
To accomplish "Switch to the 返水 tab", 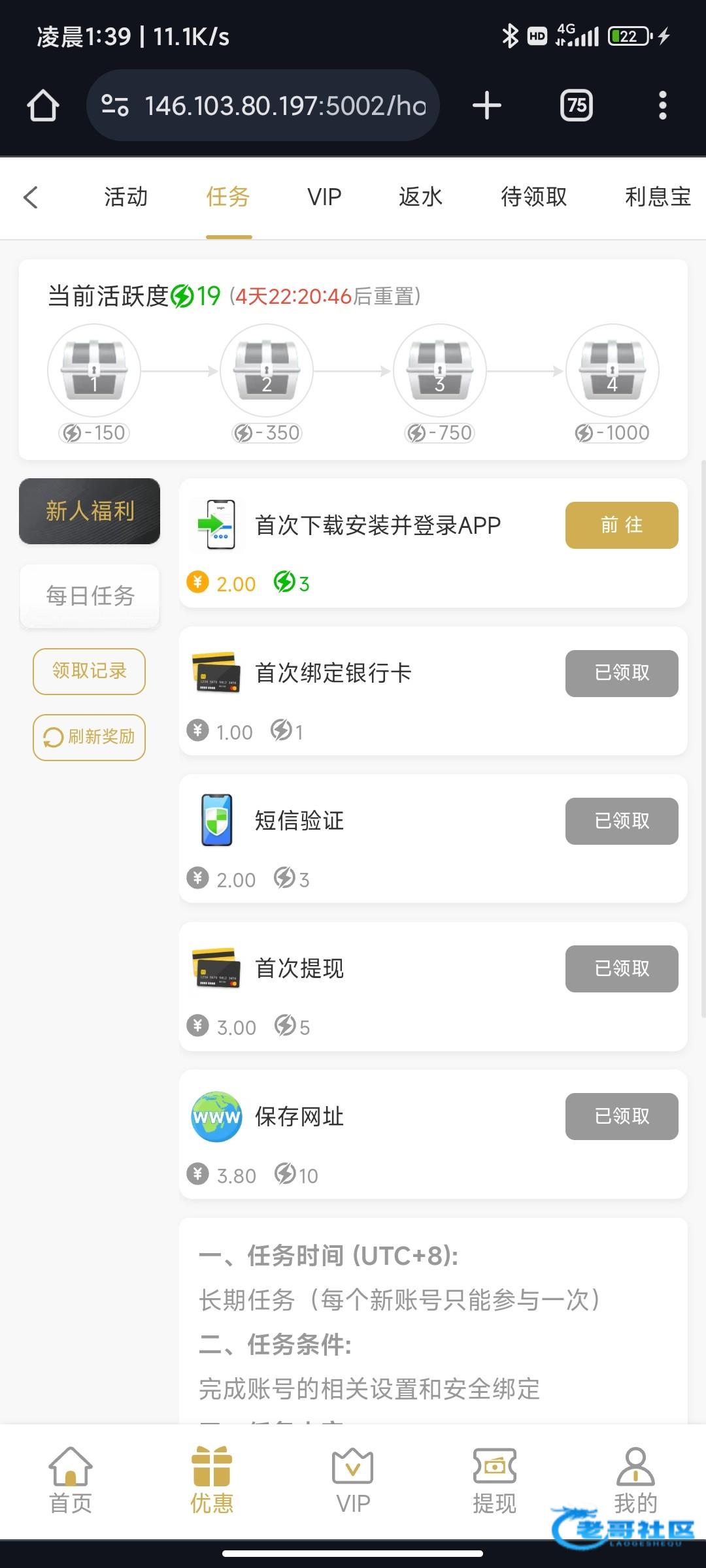I will tap(420, 197).
